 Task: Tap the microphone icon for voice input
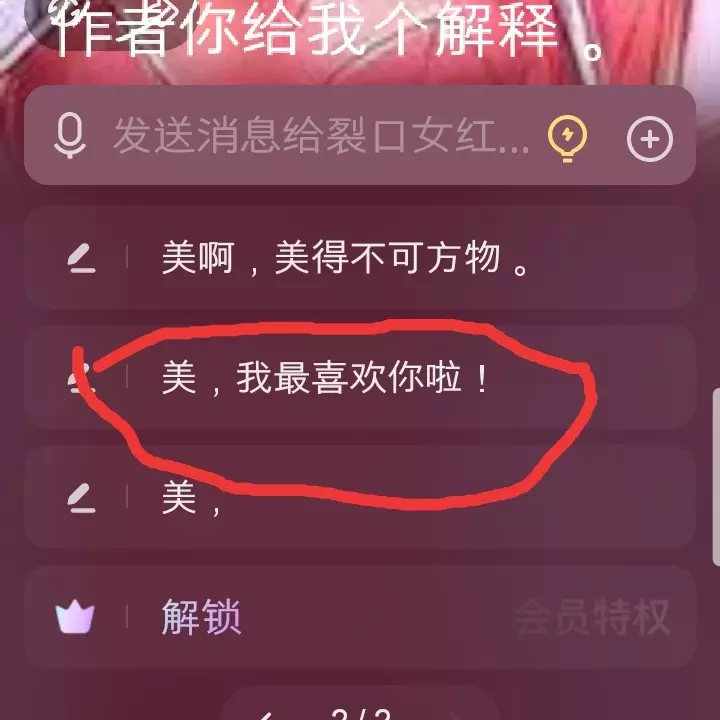point(69,135)
